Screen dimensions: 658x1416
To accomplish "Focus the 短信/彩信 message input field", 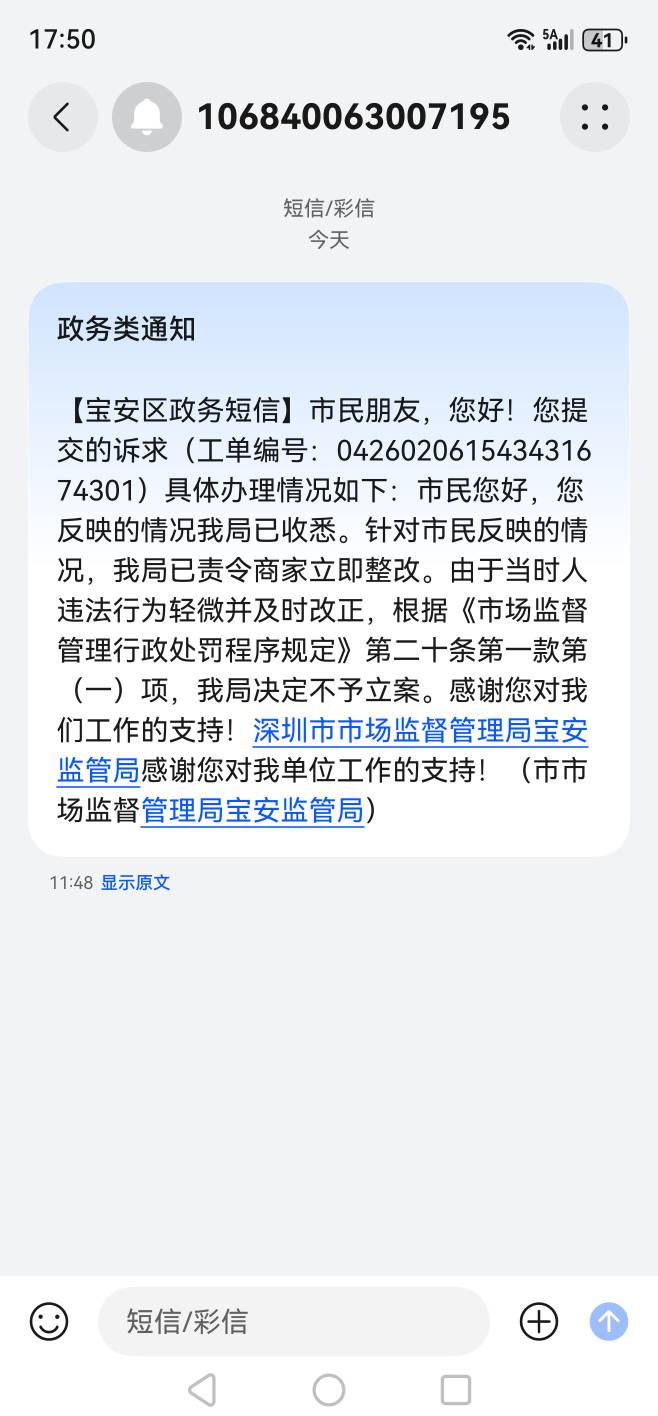I will click(293, 1322).
